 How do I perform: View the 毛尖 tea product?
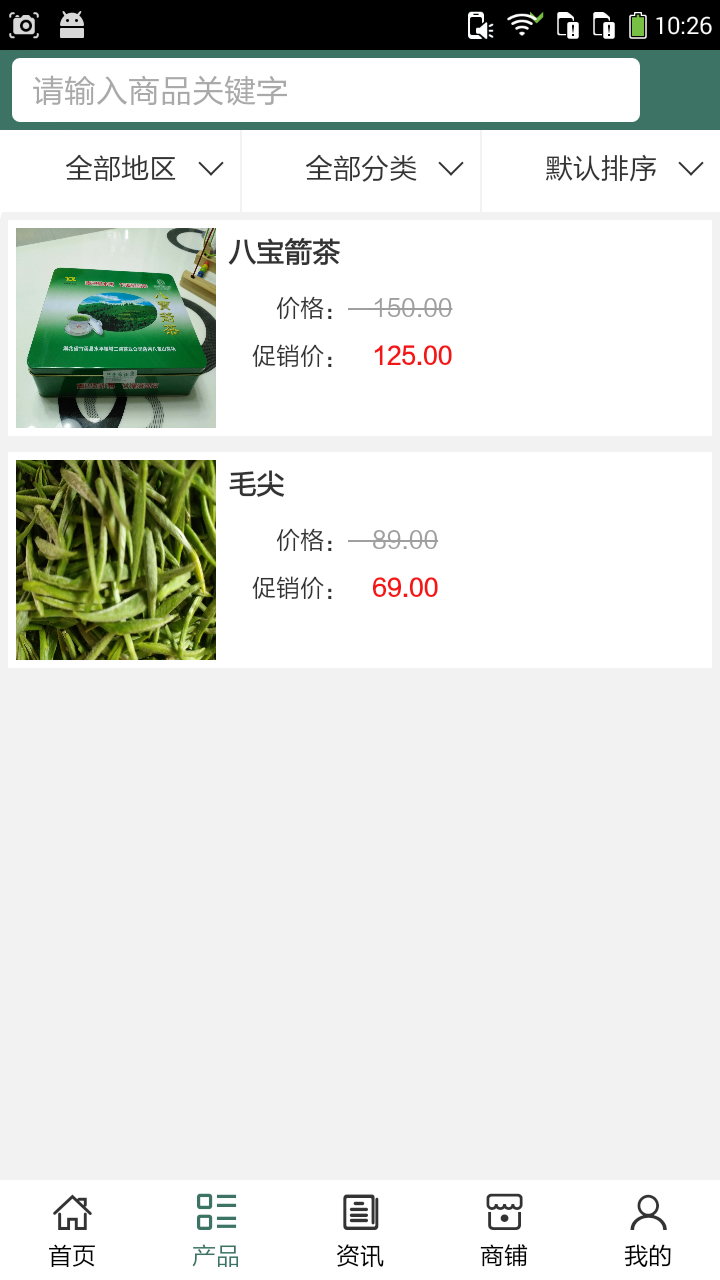click(360, 560)
